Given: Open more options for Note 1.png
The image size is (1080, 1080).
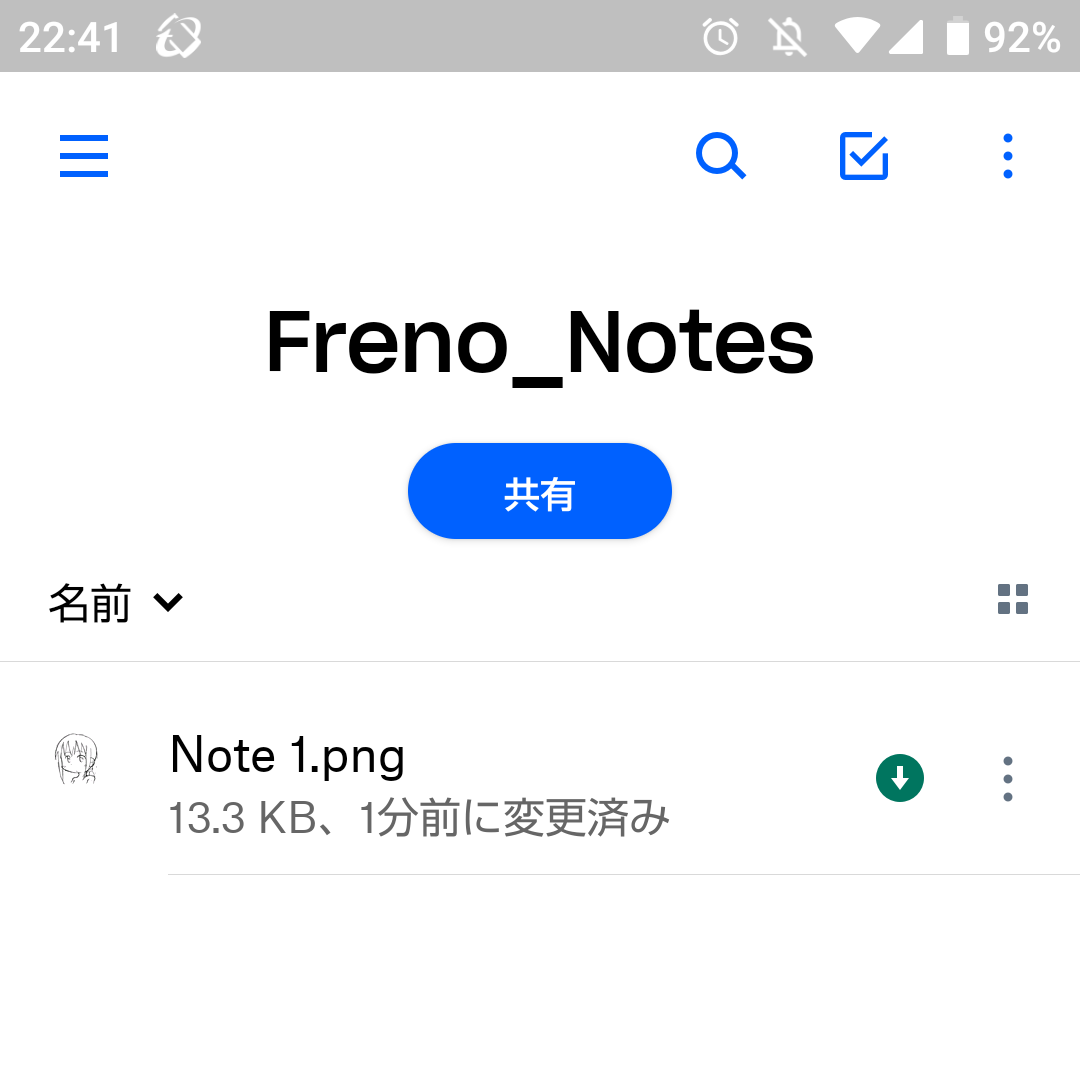Looking at the screenshot, I should pos(1007,779).
